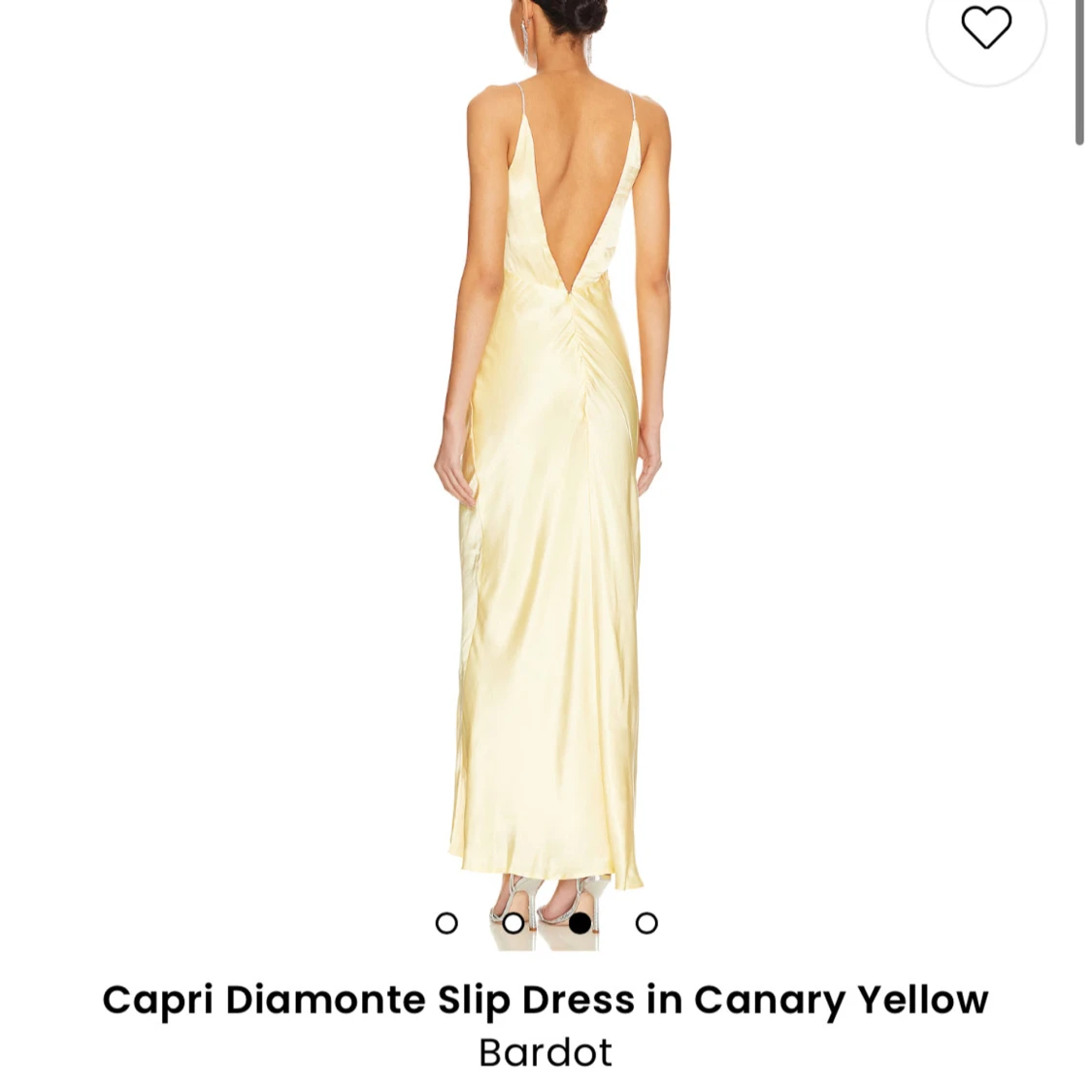
Task: Select the second image indicator dot
Action: point(513,923)
